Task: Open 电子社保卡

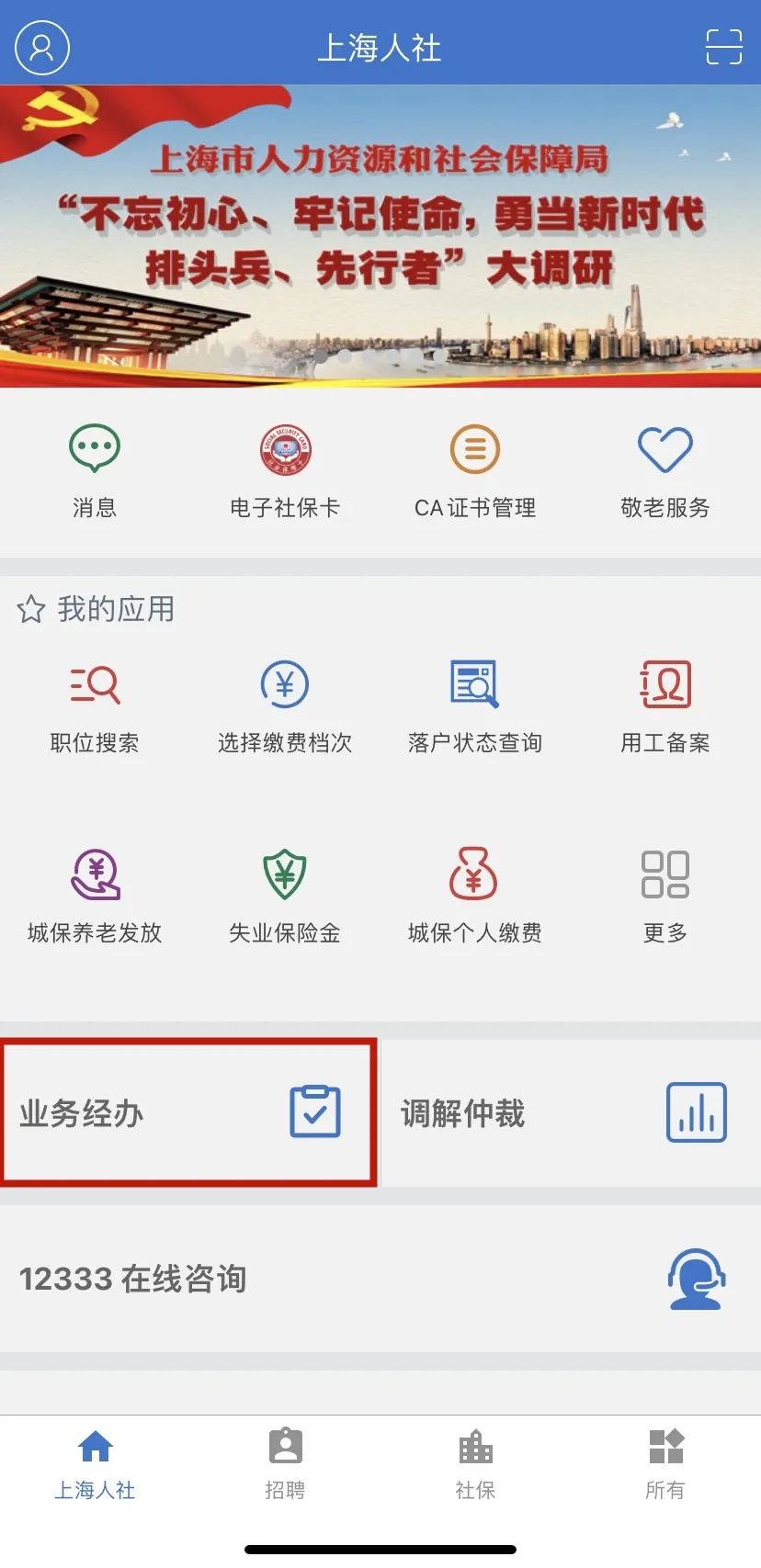Action: pos(285,470)
